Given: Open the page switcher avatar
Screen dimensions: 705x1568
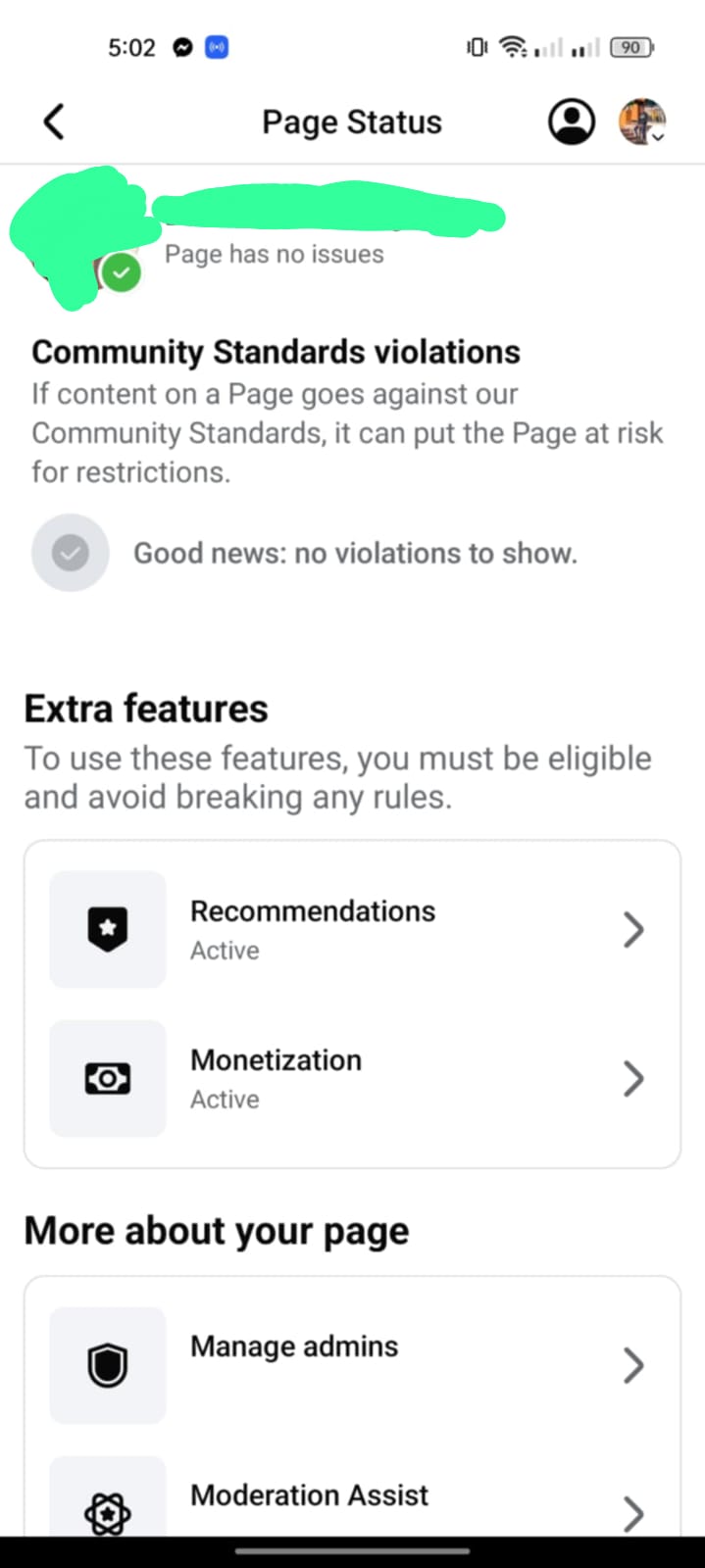Looking at the screenshot, I should (643, 122).
